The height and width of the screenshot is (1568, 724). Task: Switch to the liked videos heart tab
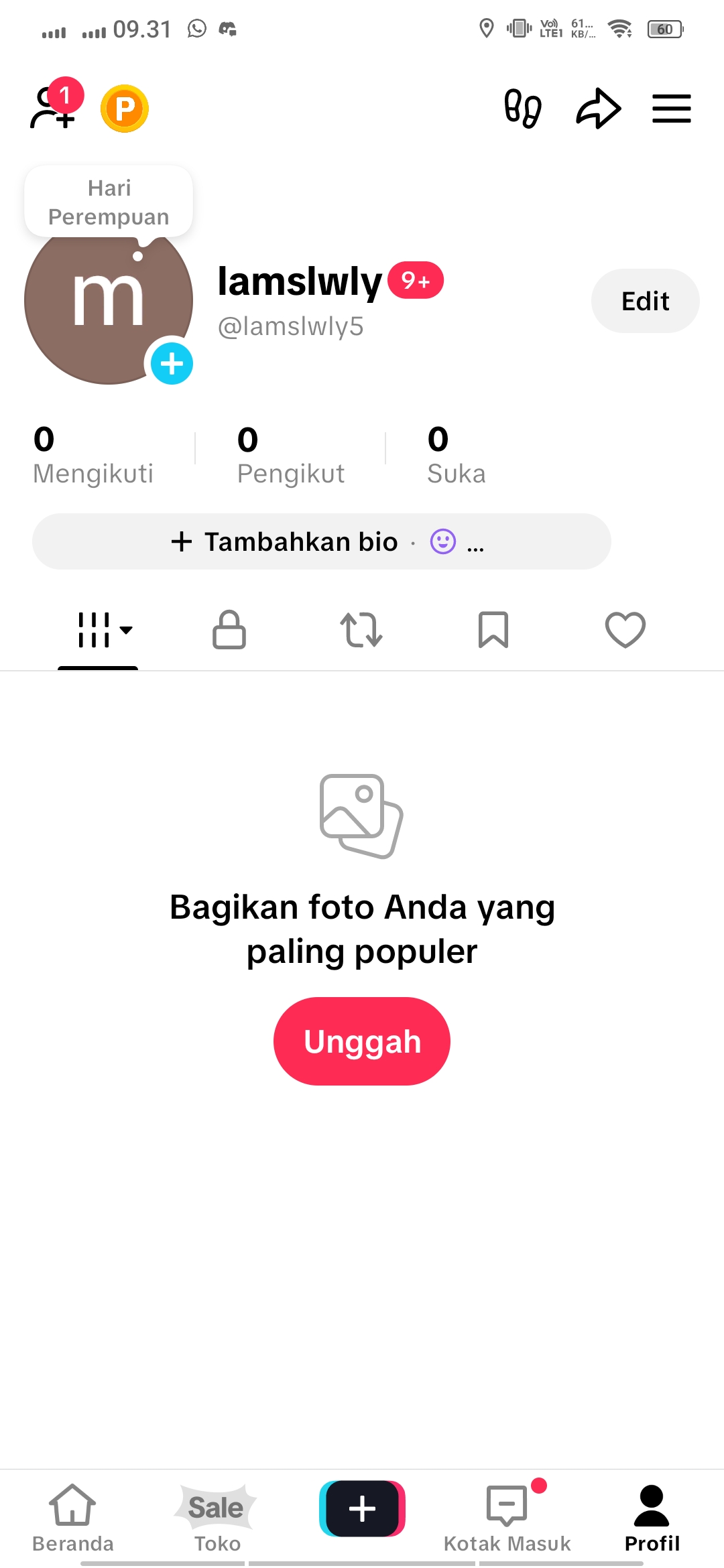625,630
